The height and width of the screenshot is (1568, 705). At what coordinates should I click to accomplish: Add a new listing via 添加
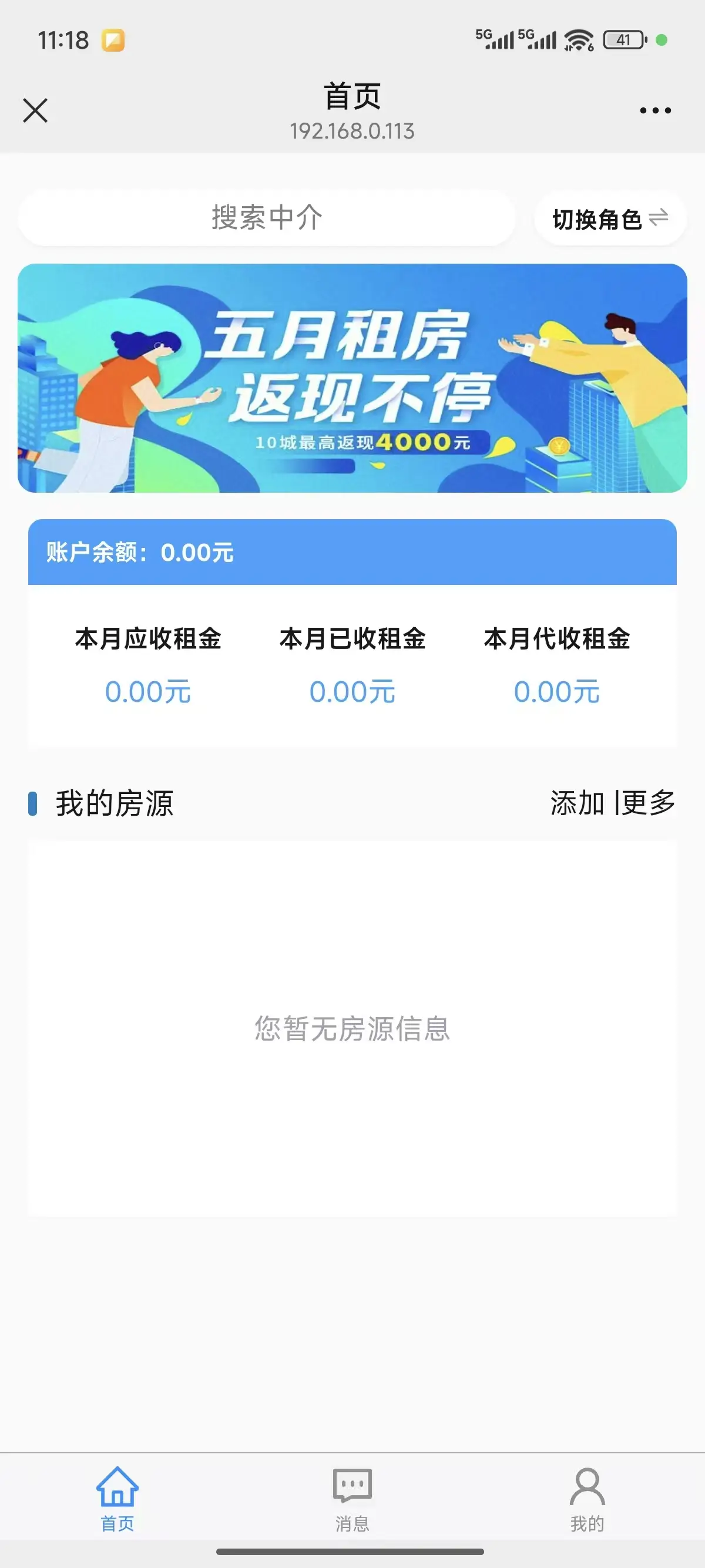pos(577,803)
